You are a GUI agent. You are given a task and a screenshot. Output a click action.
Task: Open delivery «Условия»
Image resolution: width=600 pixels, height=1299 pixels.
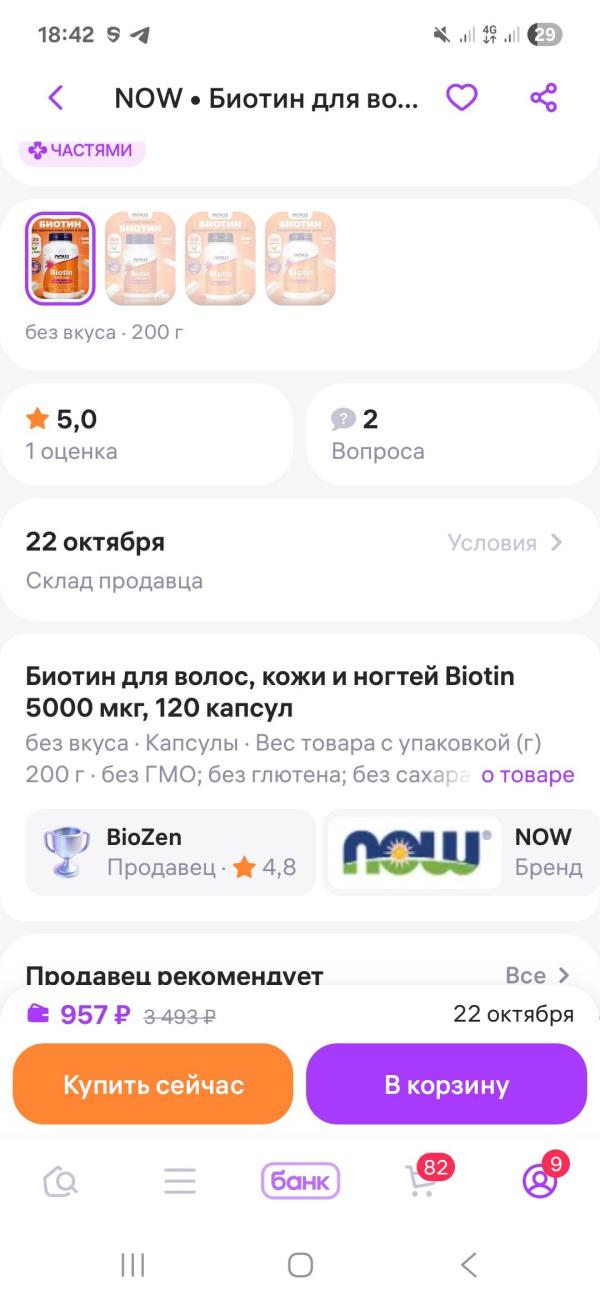[x=505, y=543]
